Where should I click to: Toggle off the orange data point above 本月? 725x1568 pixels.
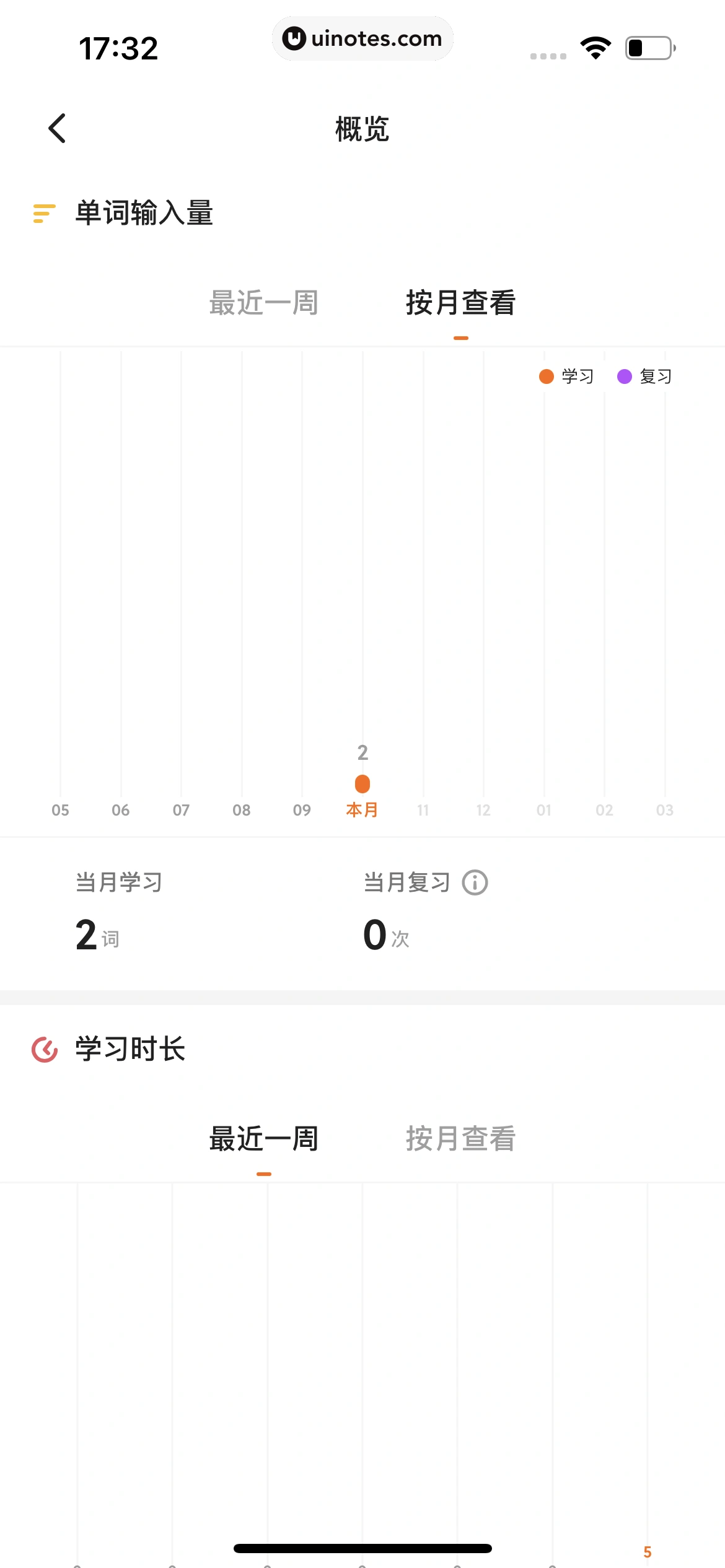coord(362,783)
